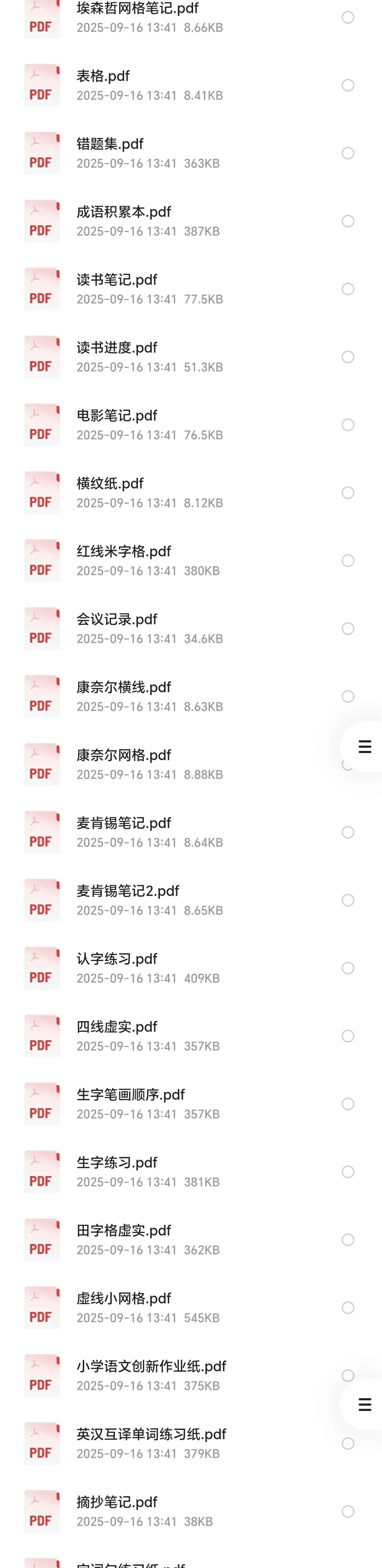Viewport: 382px width, 1568px height.
Task: Open 英汉互译单词练习纸.pdf
Action: click(151, 1435)
